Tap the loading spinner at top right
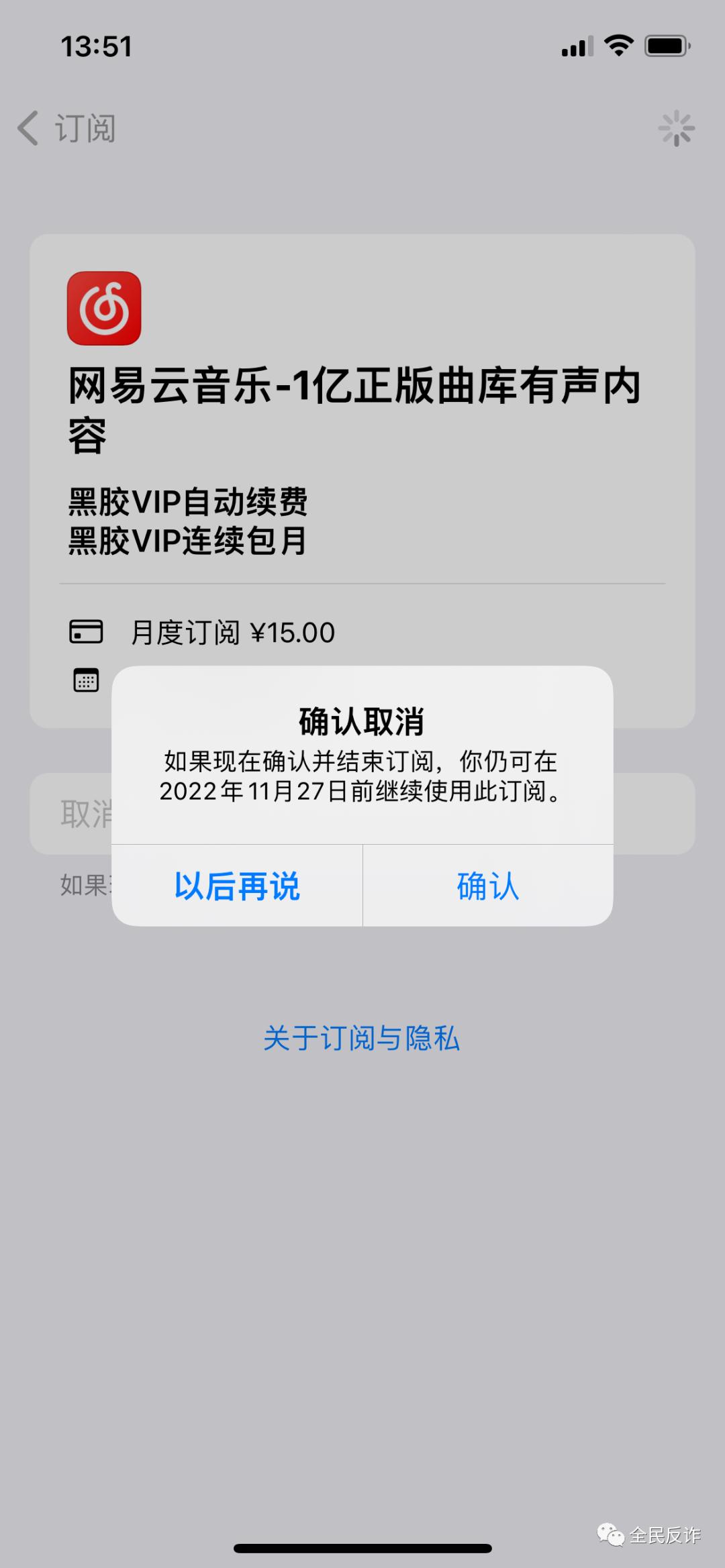The height and width of the screenshot is (1568, 725). [677, 129]
